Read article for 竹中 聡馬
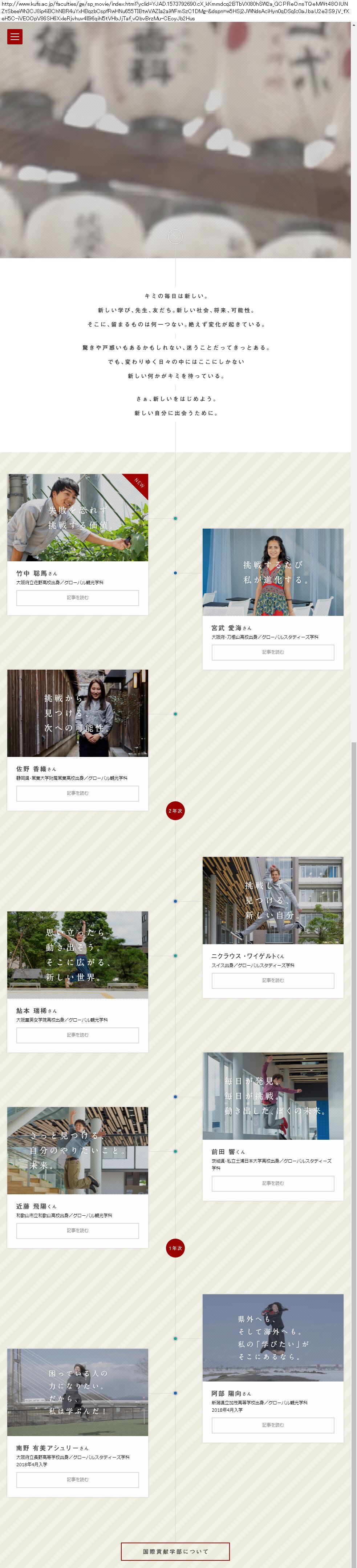 click(77, 598)
